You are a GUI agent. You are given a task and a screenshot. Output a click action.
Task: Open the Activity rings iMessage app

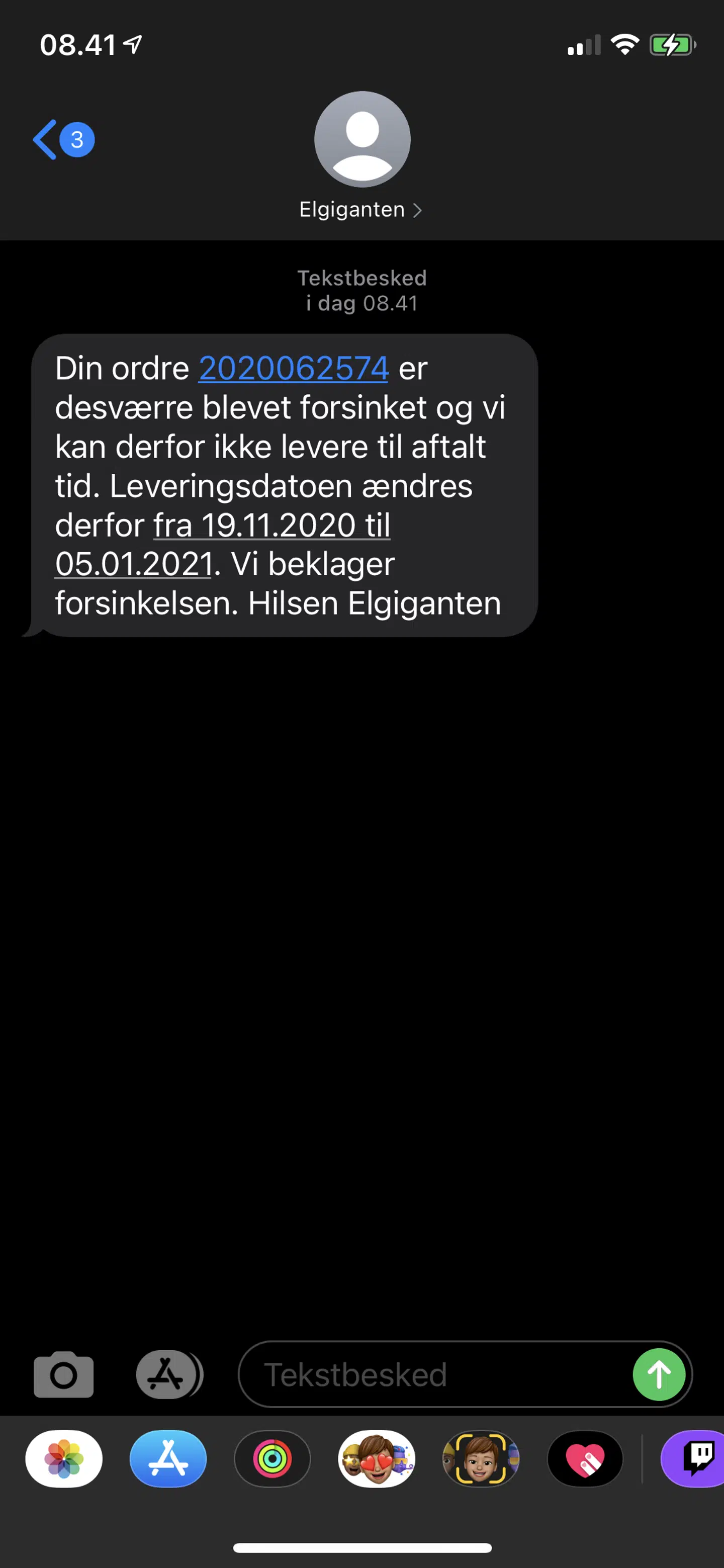point(273,1458)
